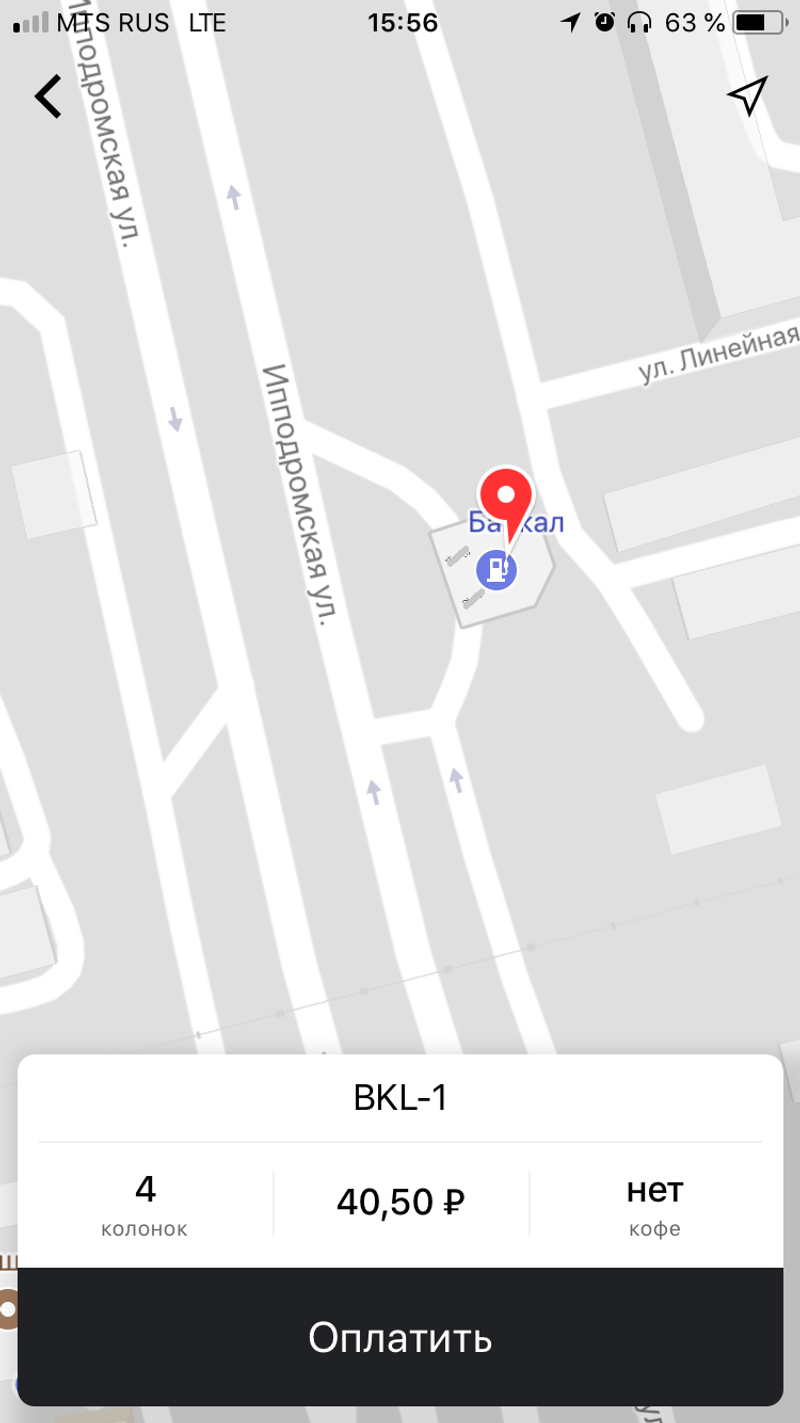Go back using the arrow
The height and width of the screenshot is (1423, 800).
click(x=48, y=97)
